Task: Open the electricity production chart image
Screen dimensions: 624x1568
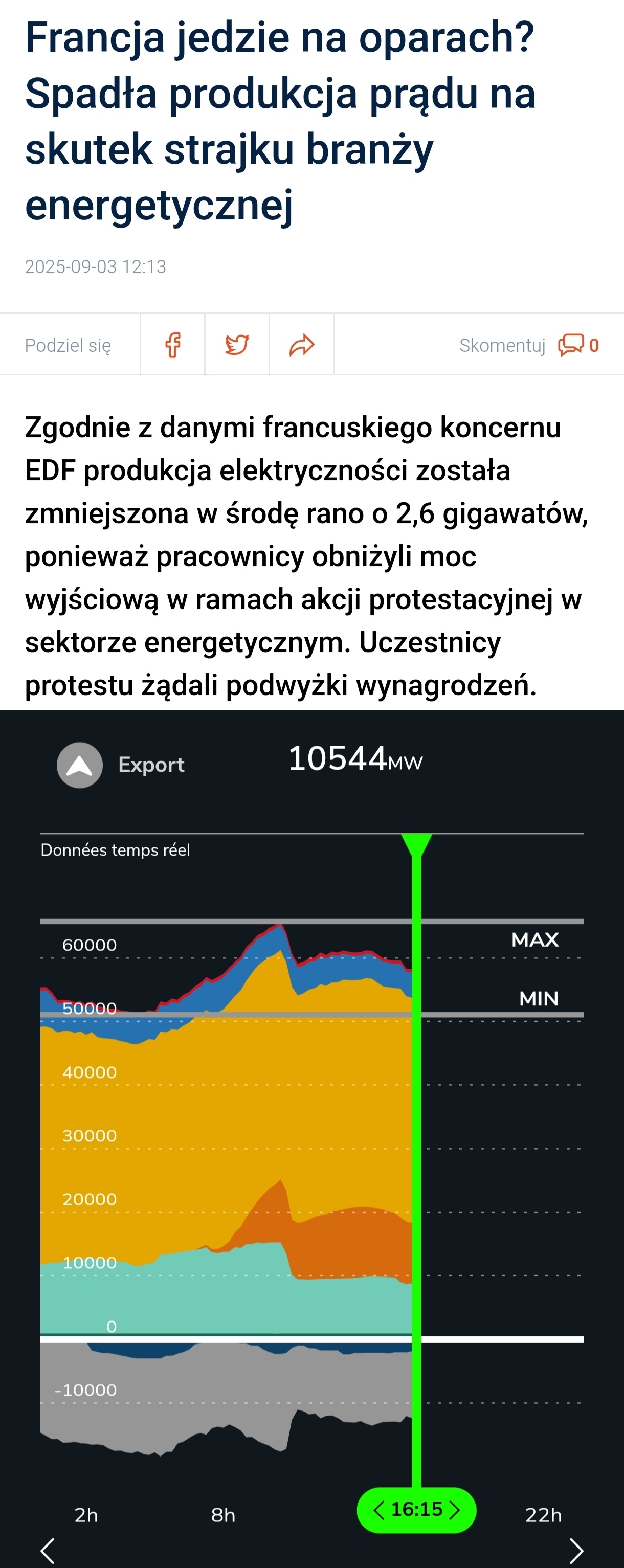Action: pos(311,1138)
